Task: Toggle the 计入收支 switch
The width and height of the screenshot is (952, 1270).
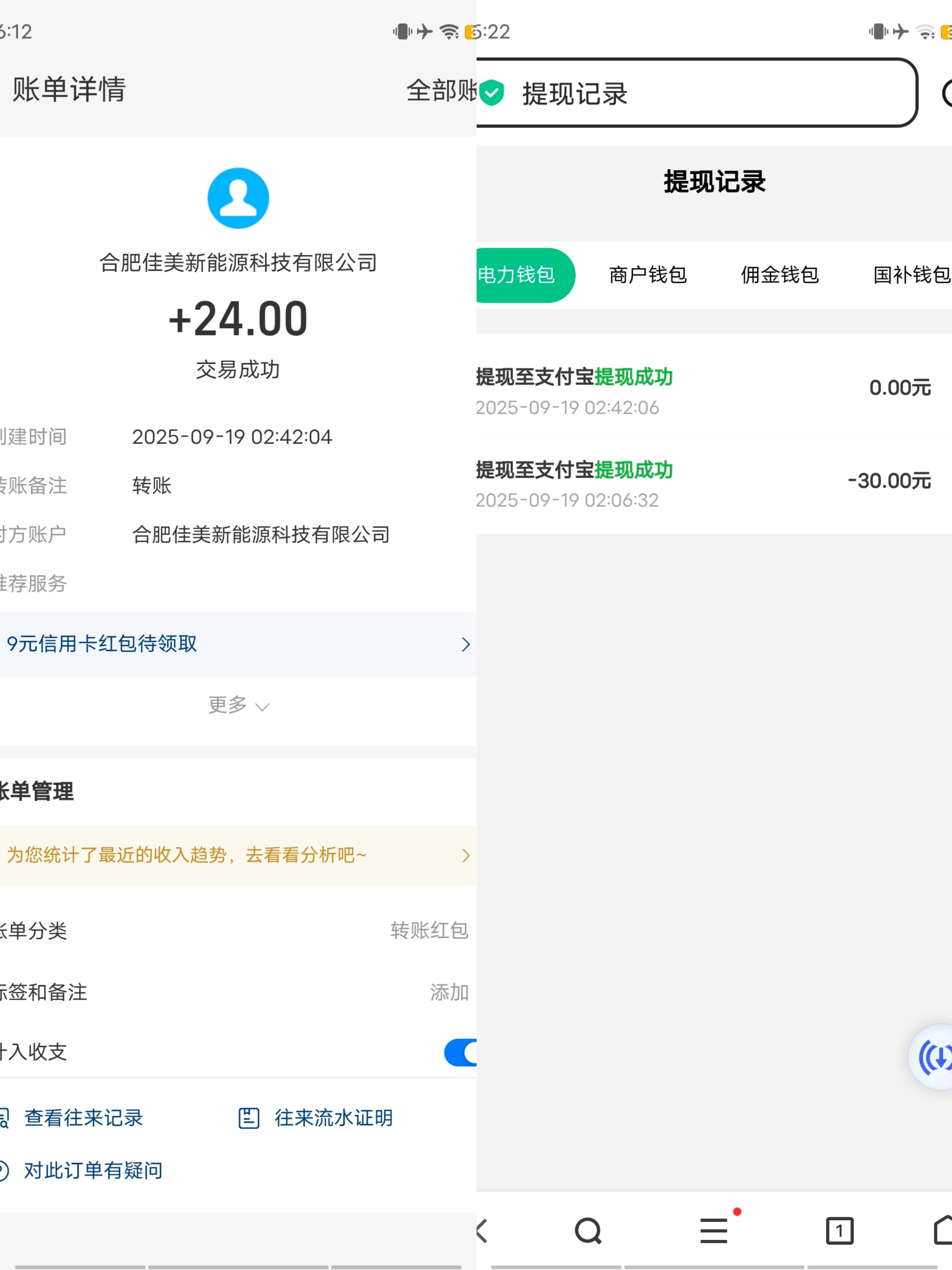Action: [x=461, y=1052]
